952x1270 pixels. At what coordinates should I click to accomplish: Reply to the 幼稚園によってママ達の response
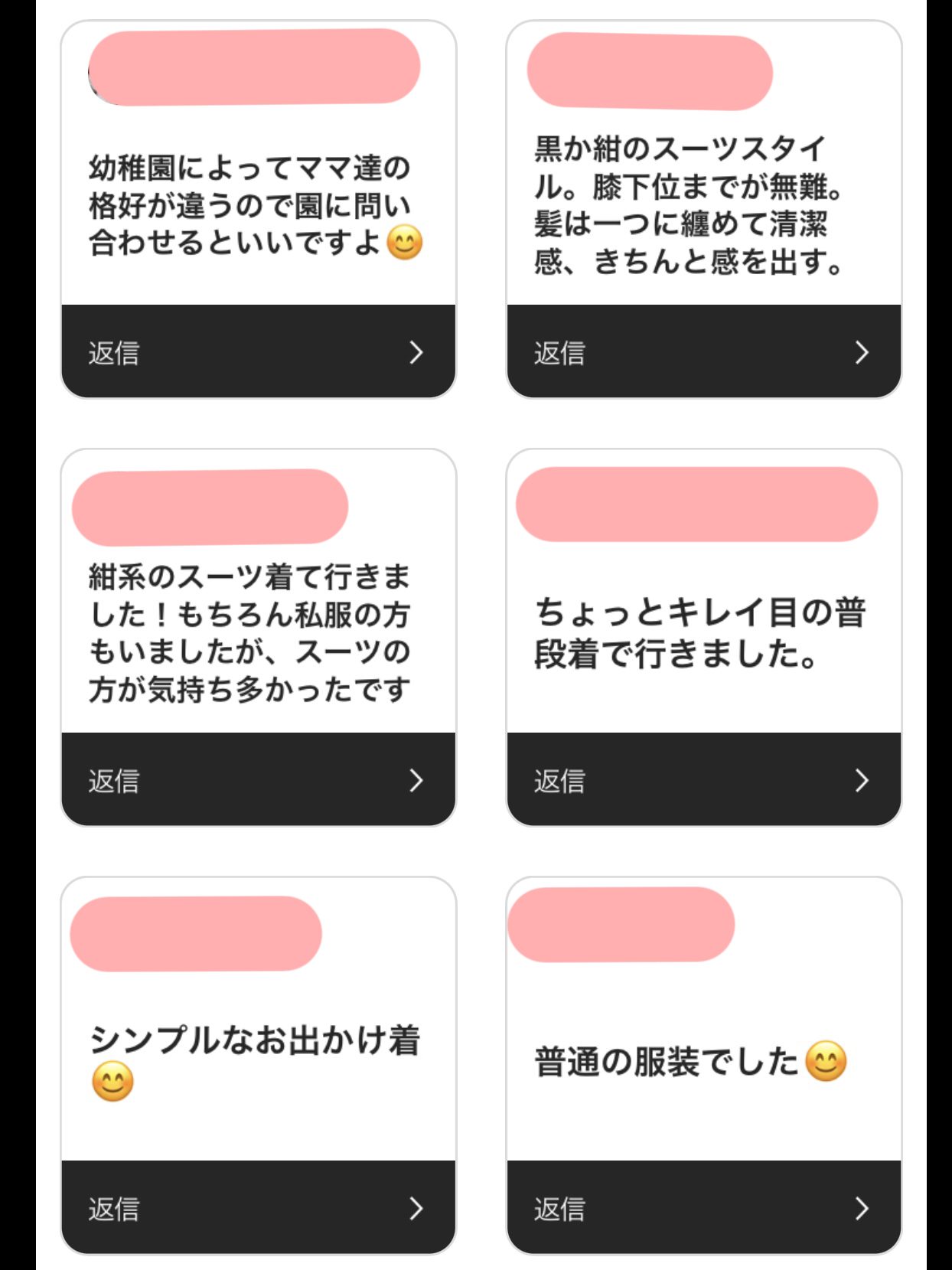(258, 352)
